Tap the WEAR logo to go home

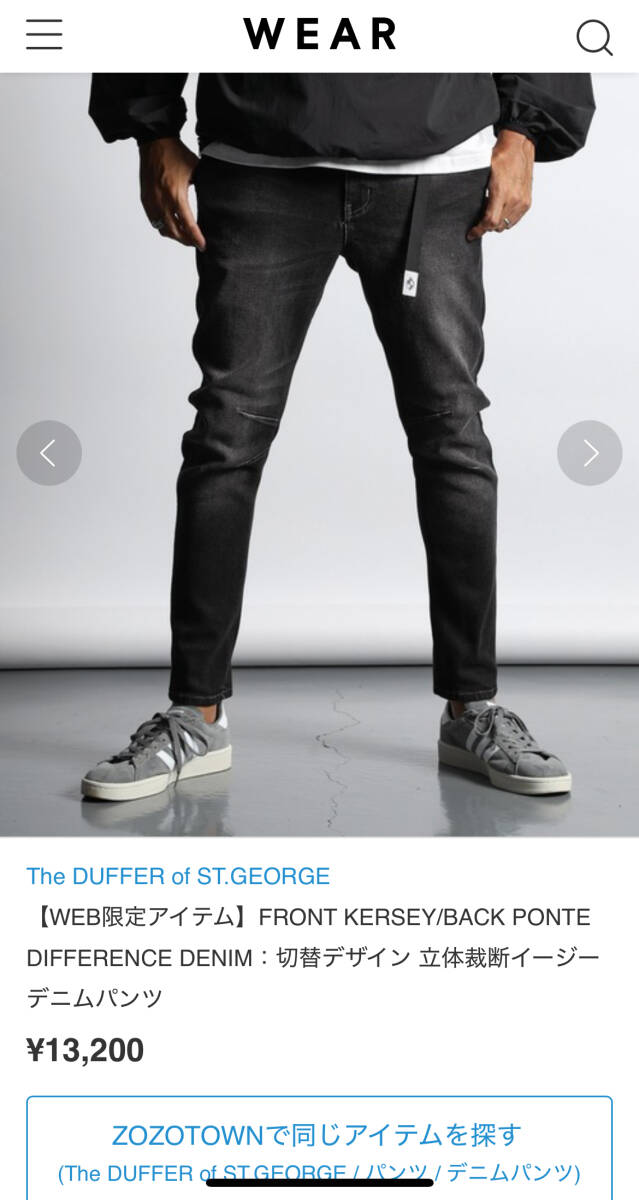click(319, 35)
